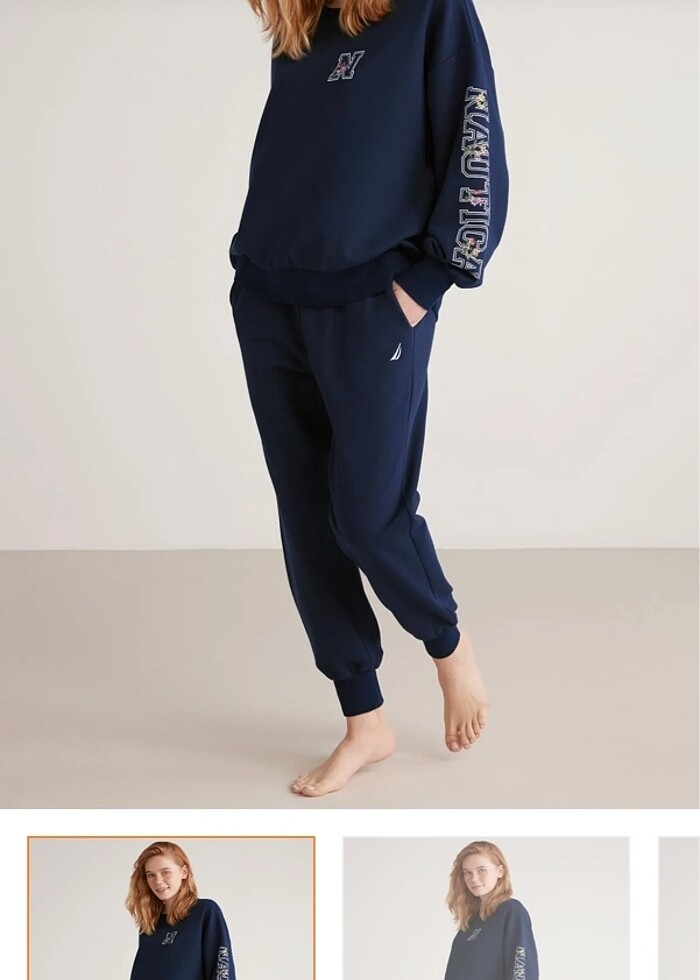The height and width of the screenshot is (980, 700).
Task: Open the large product photo full screen
Action: (x=350, y=400)
